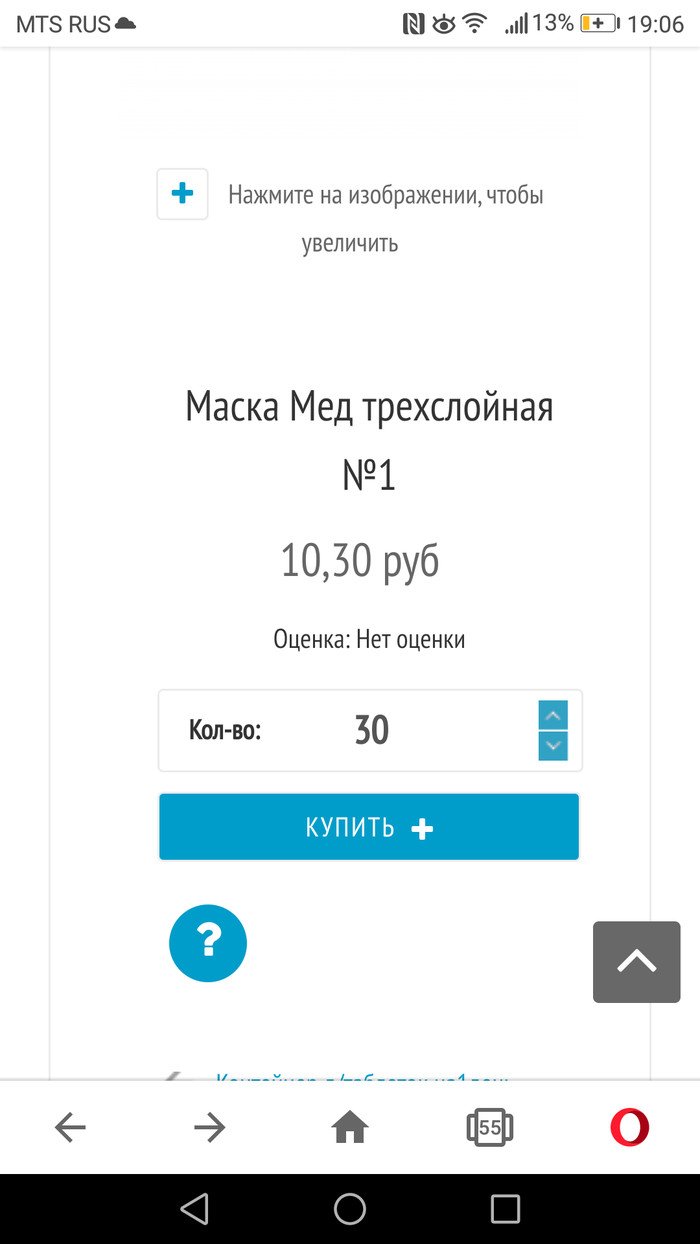Tap the system home button
The height and width of the screenshot is (1244, 700).
click(x=350, y=1209)
